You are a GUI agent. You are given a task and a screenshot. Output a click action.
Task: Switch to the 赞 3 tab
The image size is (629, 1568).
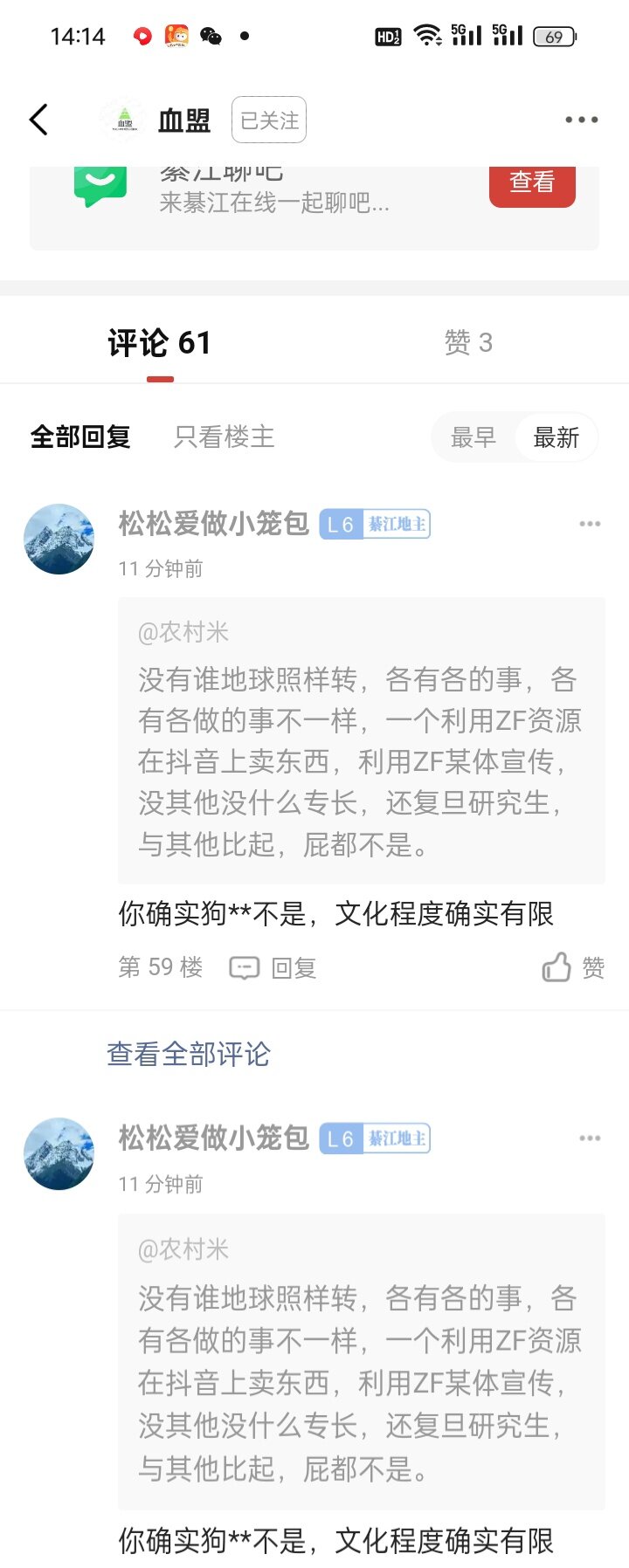point(468,343)
